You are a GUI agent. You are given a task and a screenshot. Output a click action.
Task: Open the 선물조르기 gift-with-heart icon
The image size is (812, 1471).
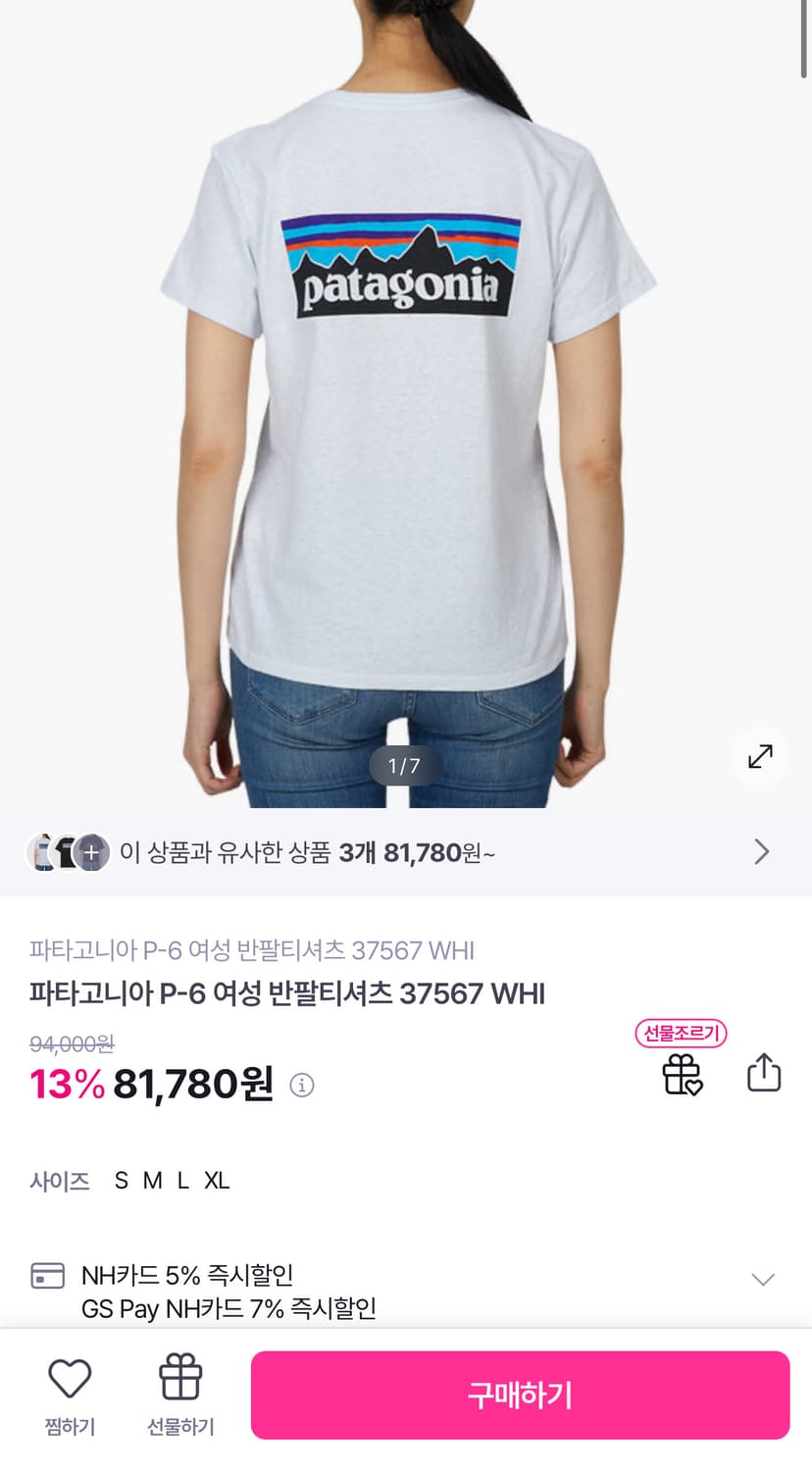(x=682, y=1075)
